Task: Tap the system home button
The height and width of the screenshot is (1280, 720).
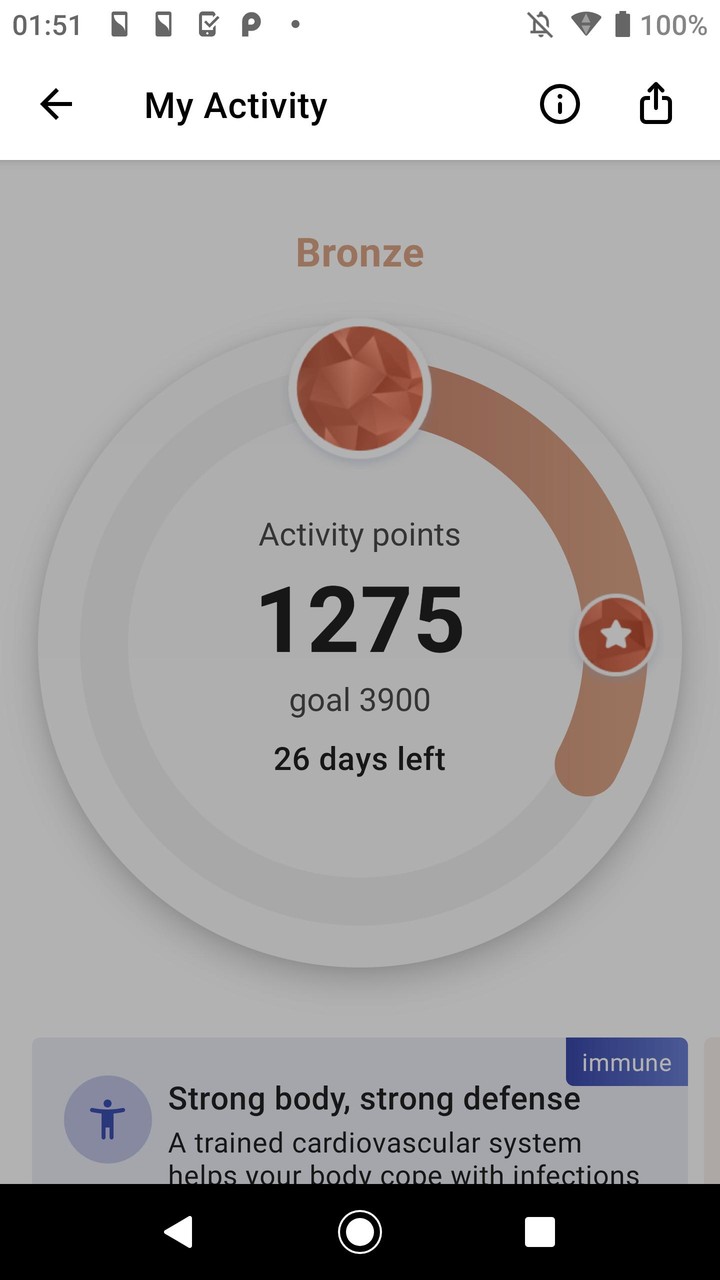Action: [x=360, y=1232]
